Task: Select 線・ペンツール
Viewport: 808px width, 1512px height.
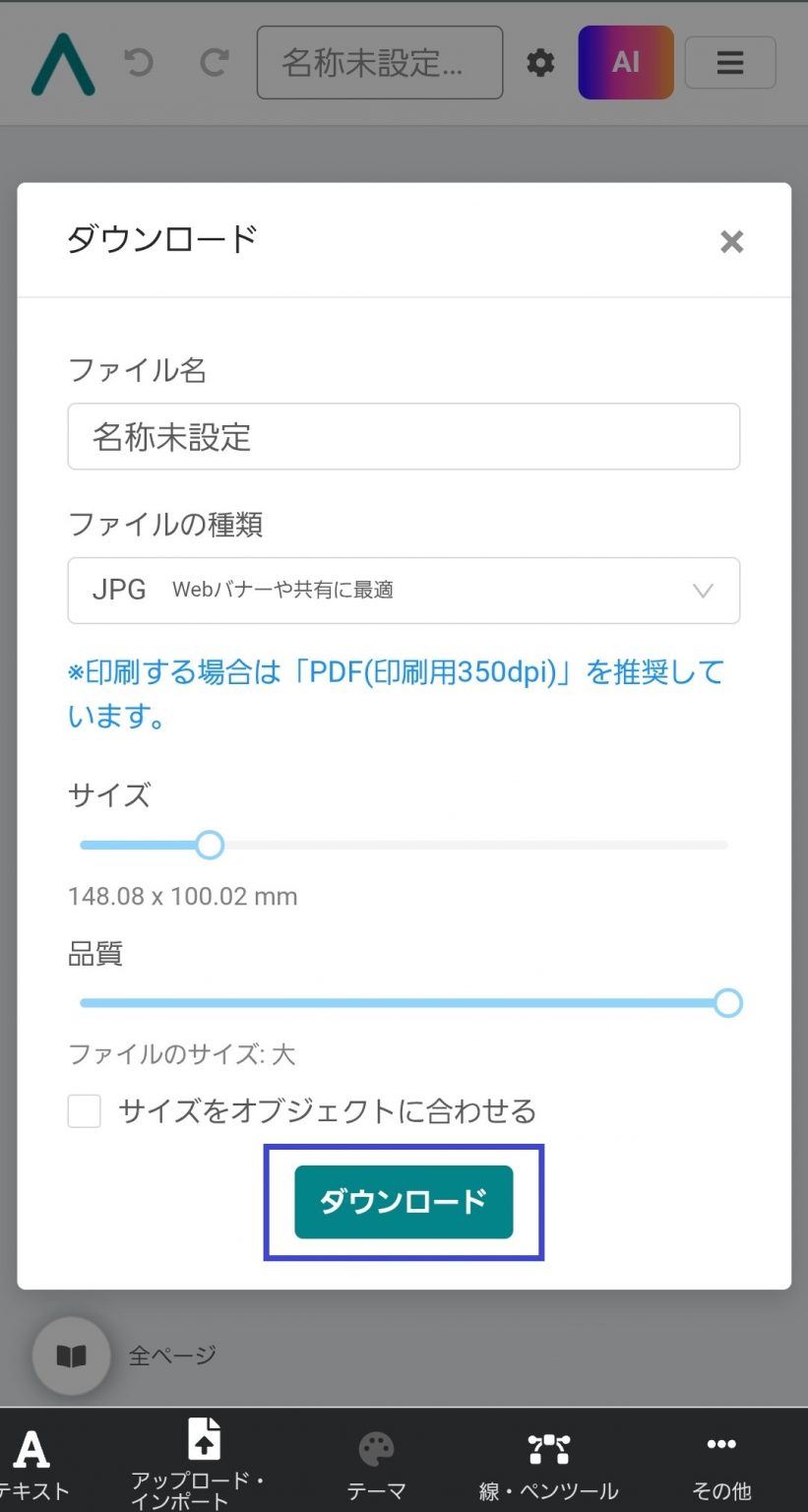Action: click(548, 1462)
